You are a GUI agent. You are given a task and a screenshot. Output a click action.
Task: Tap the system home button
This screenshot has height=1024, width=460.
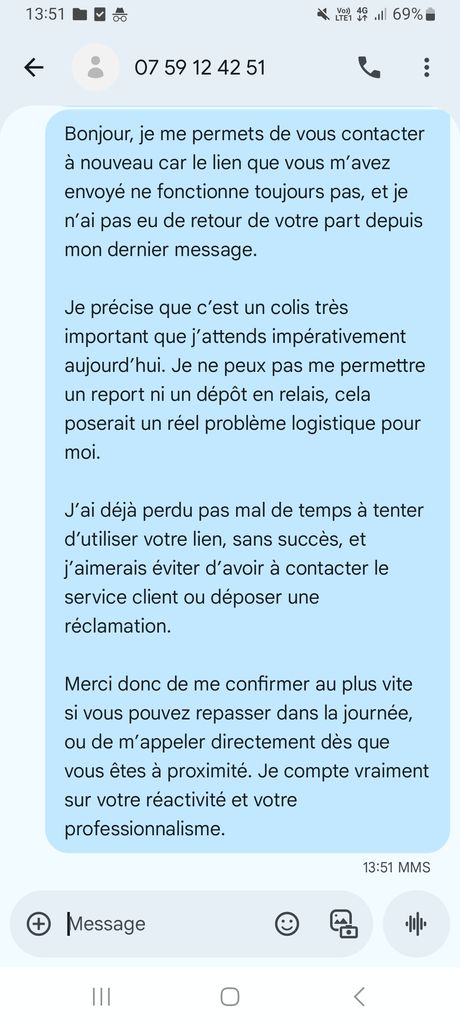(x=230, y=997)
